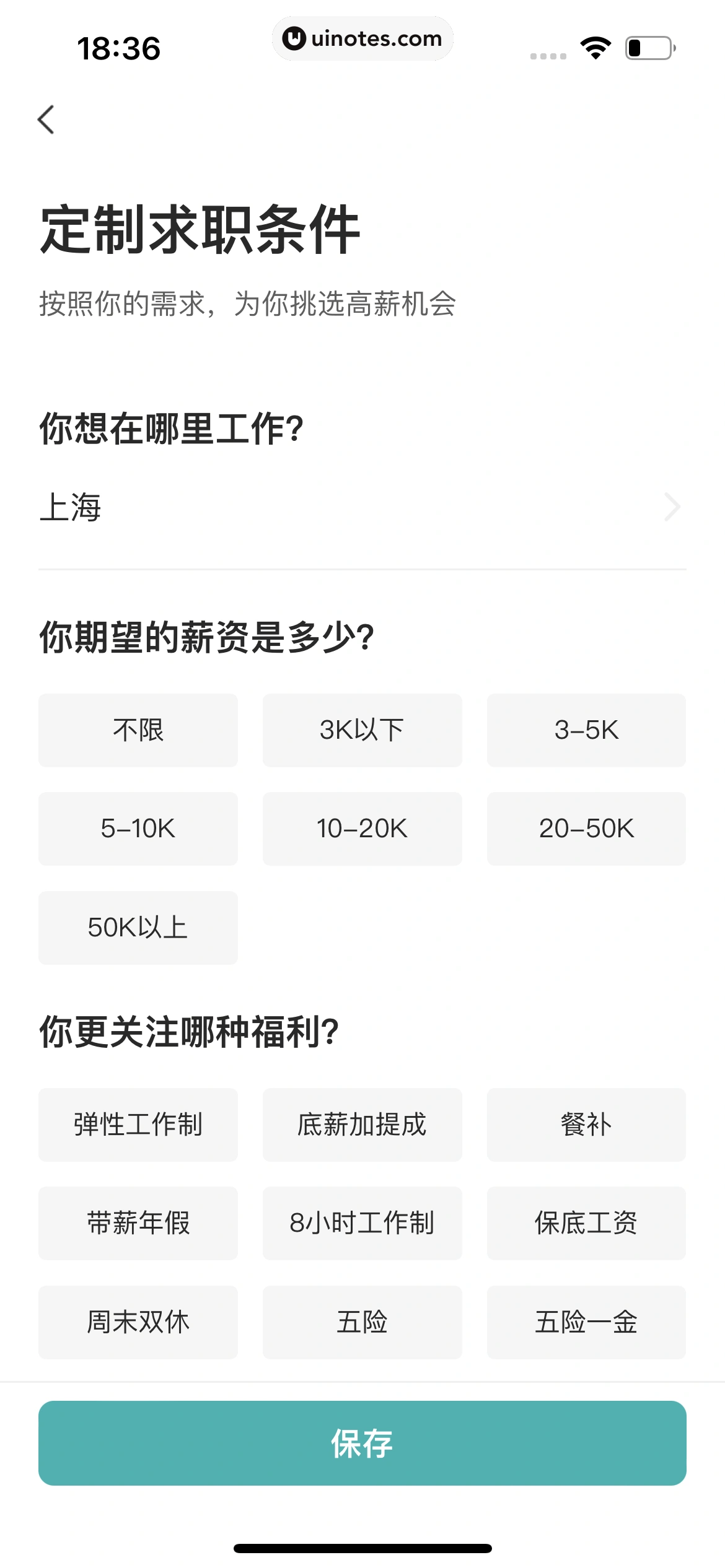Tap the back arrow at top left
Viewport: 725px width, 1568px height.
click(46, 120)
